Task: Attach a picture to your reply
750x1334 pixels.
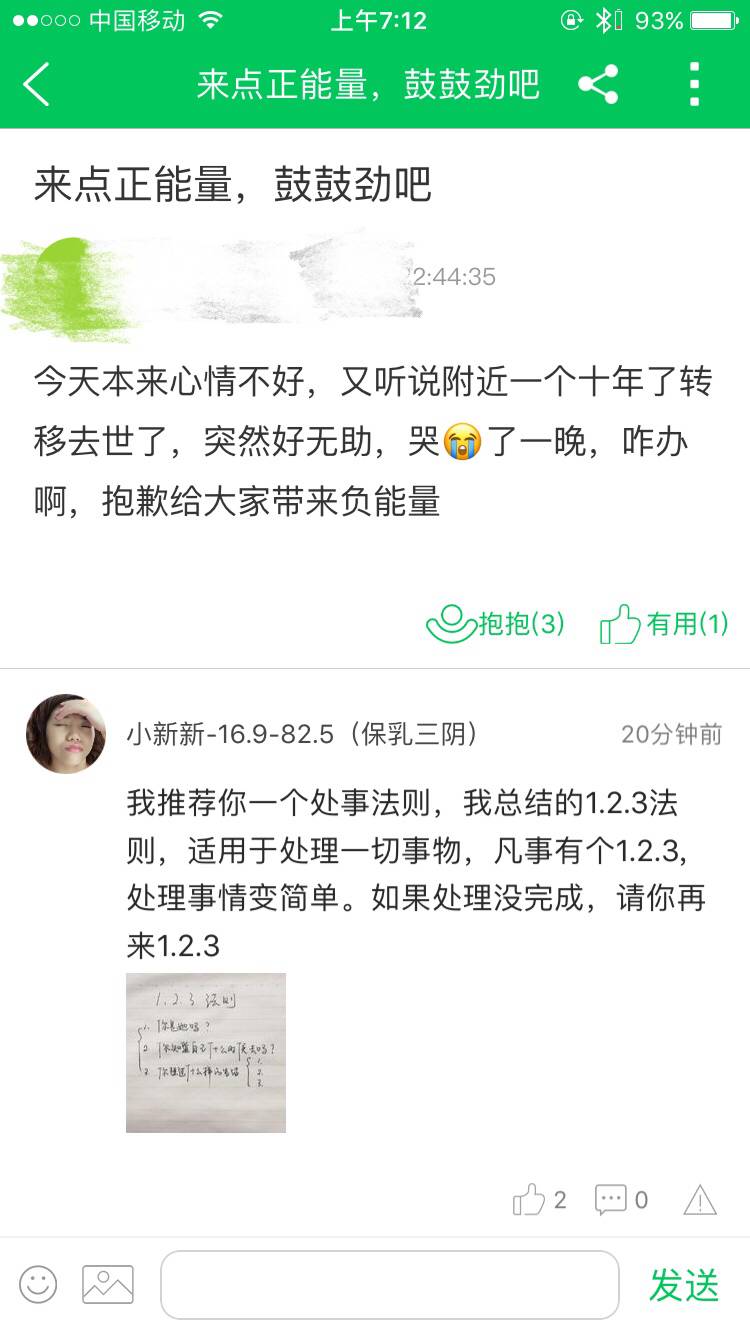Action: (x=108, y=1285)
